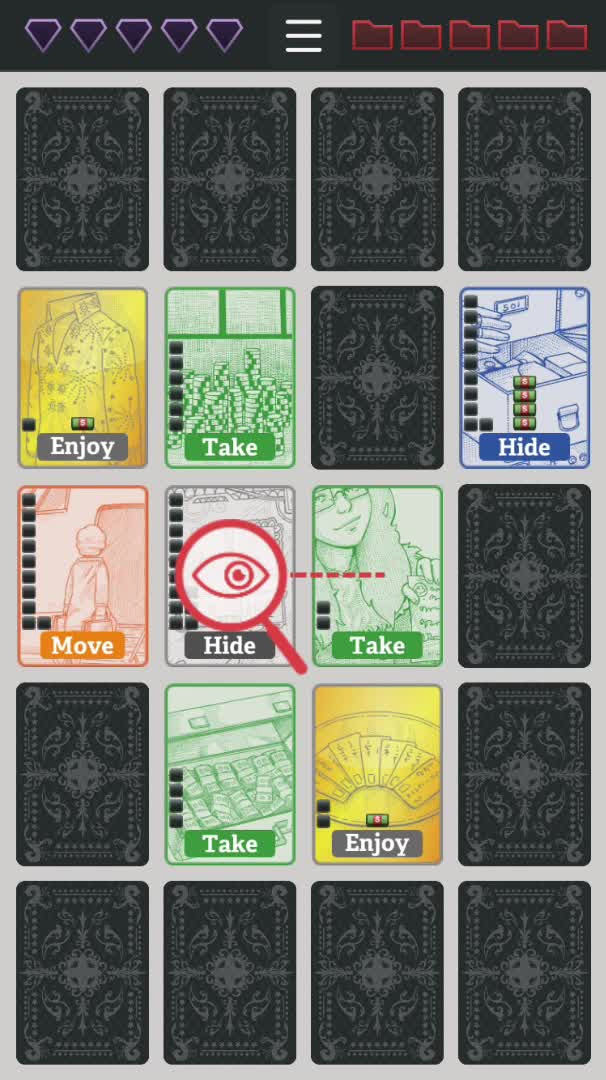The width and height of the screenshot is (606, 1080).
Task: Flip the face-down card beside the woman Take card
Action: pos(524,575)
